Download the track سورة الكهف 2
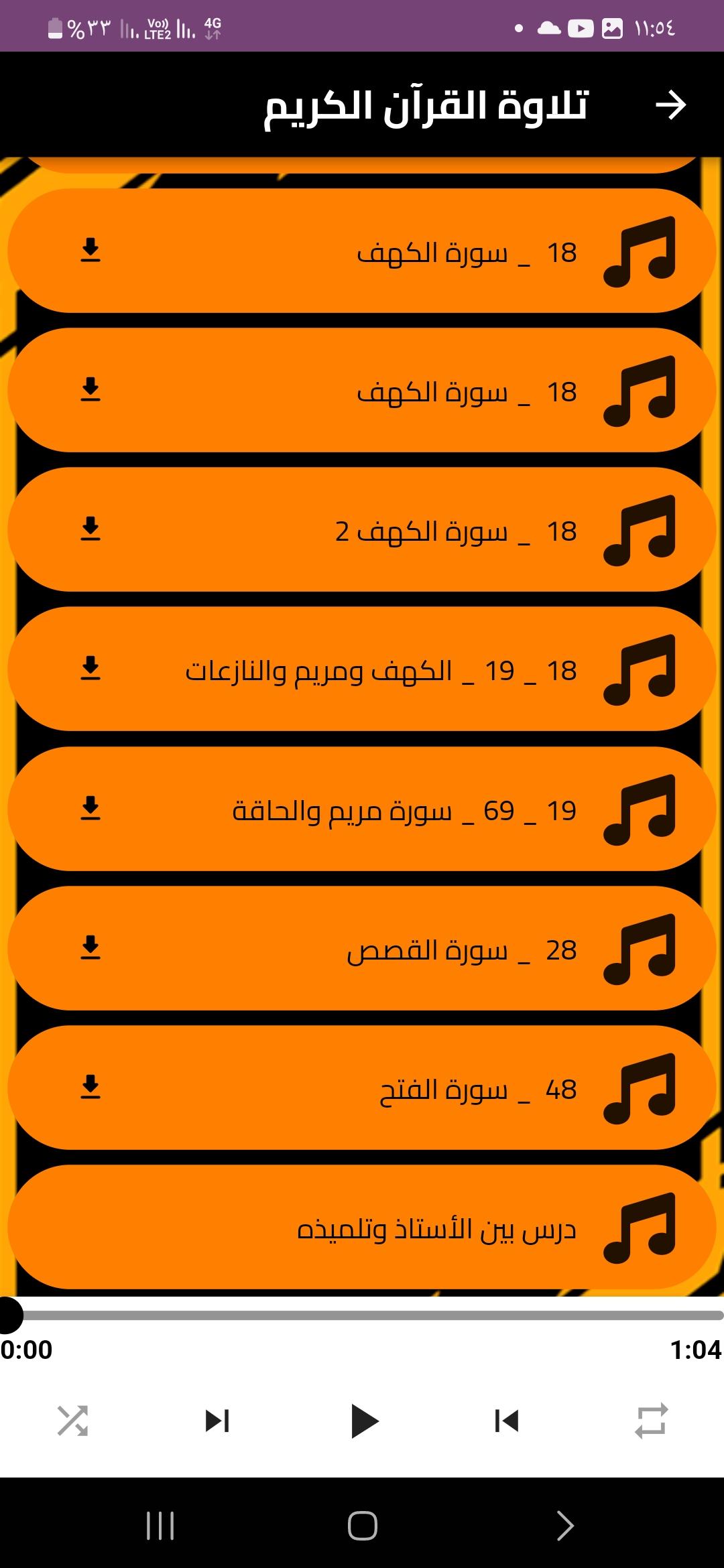 [x=90, y=529]
